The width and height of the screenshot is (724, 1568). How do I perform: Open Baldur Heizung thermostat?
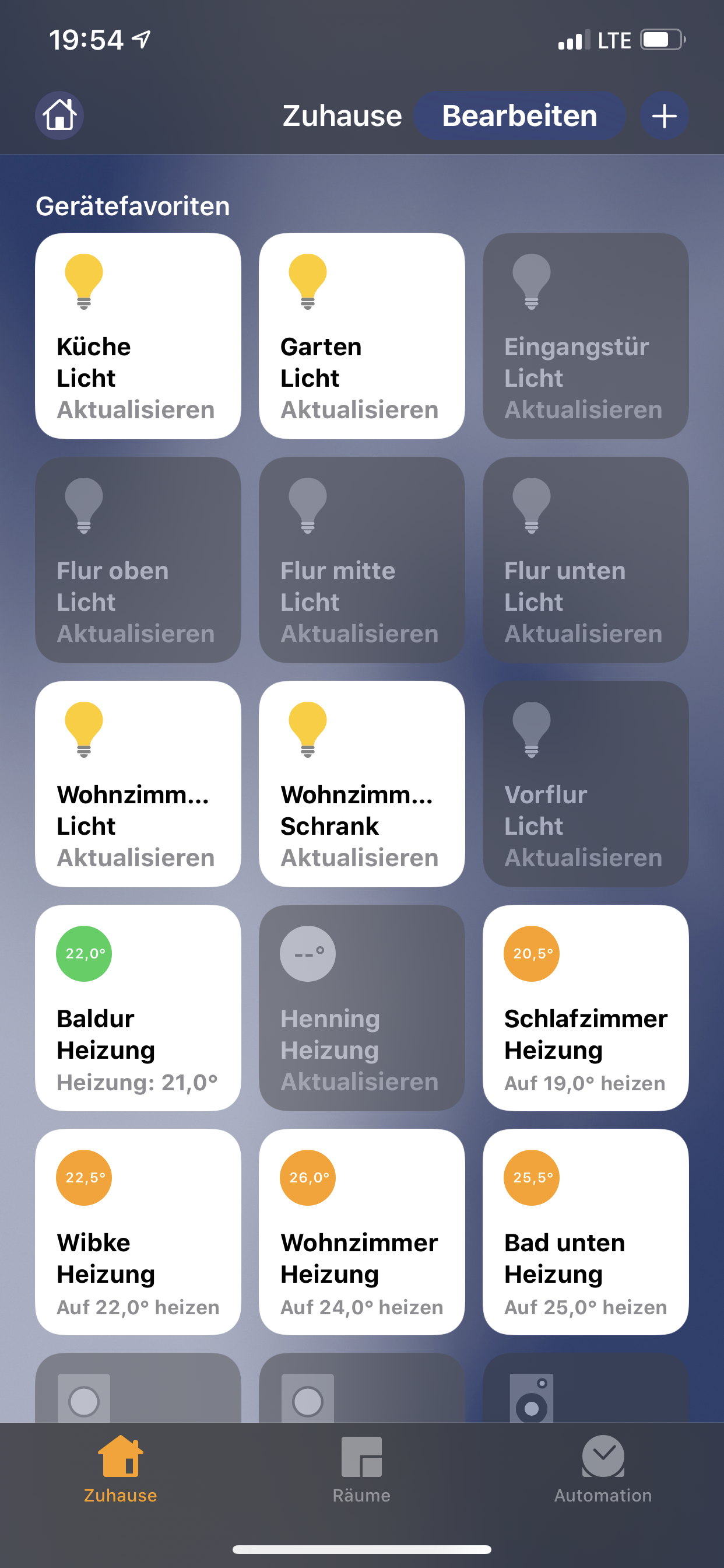point(138,1008)
